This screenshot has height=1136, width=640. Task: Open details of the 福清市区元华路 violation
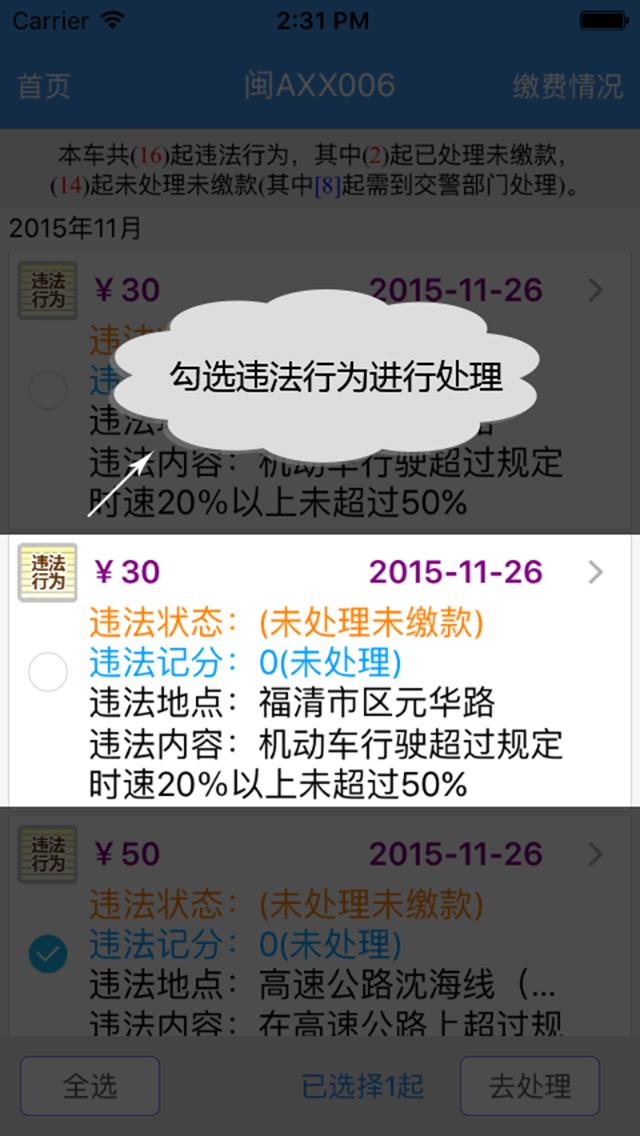595,572
